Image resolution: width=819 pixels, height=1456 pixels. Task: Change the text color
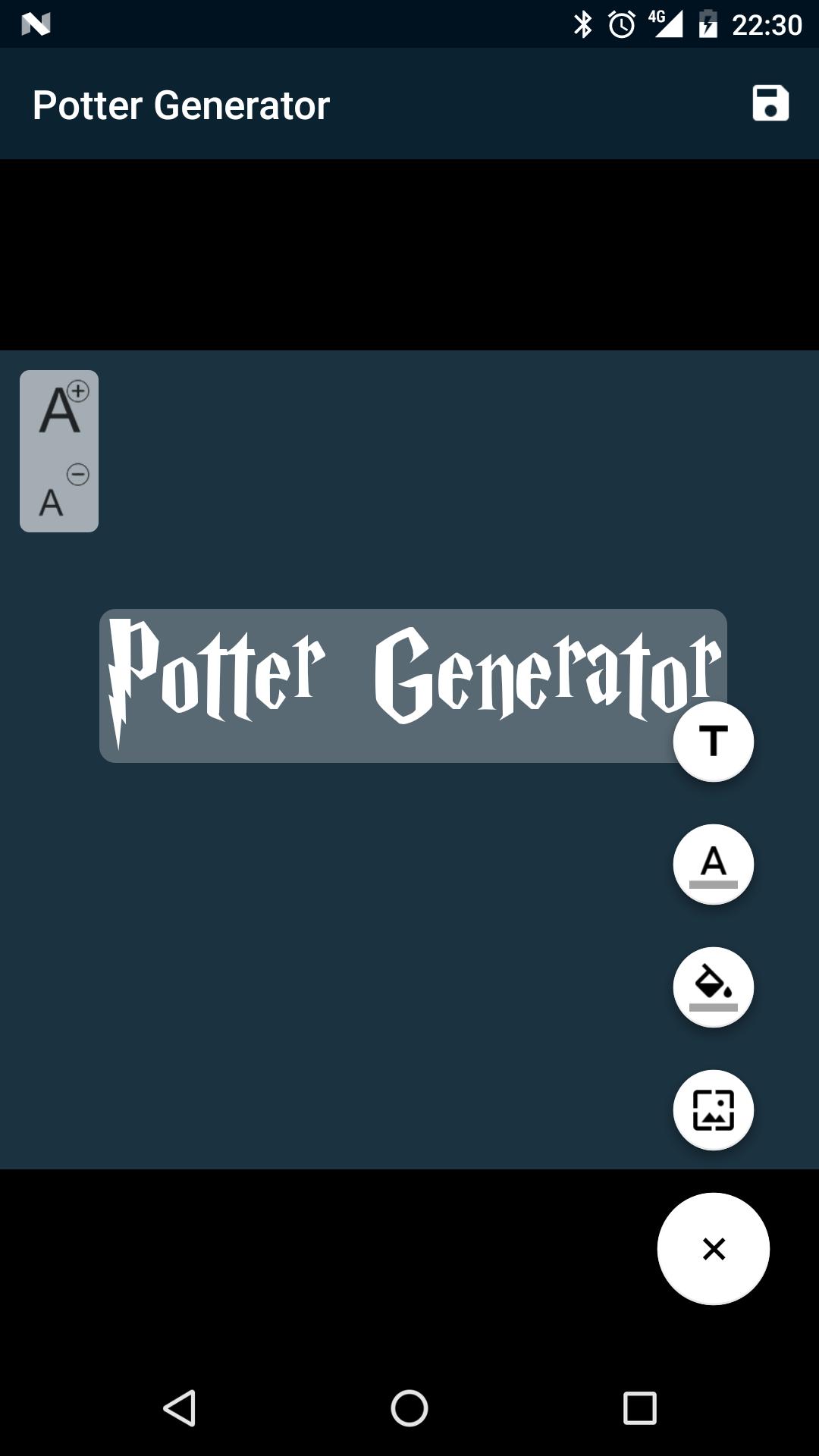(713, 864)
